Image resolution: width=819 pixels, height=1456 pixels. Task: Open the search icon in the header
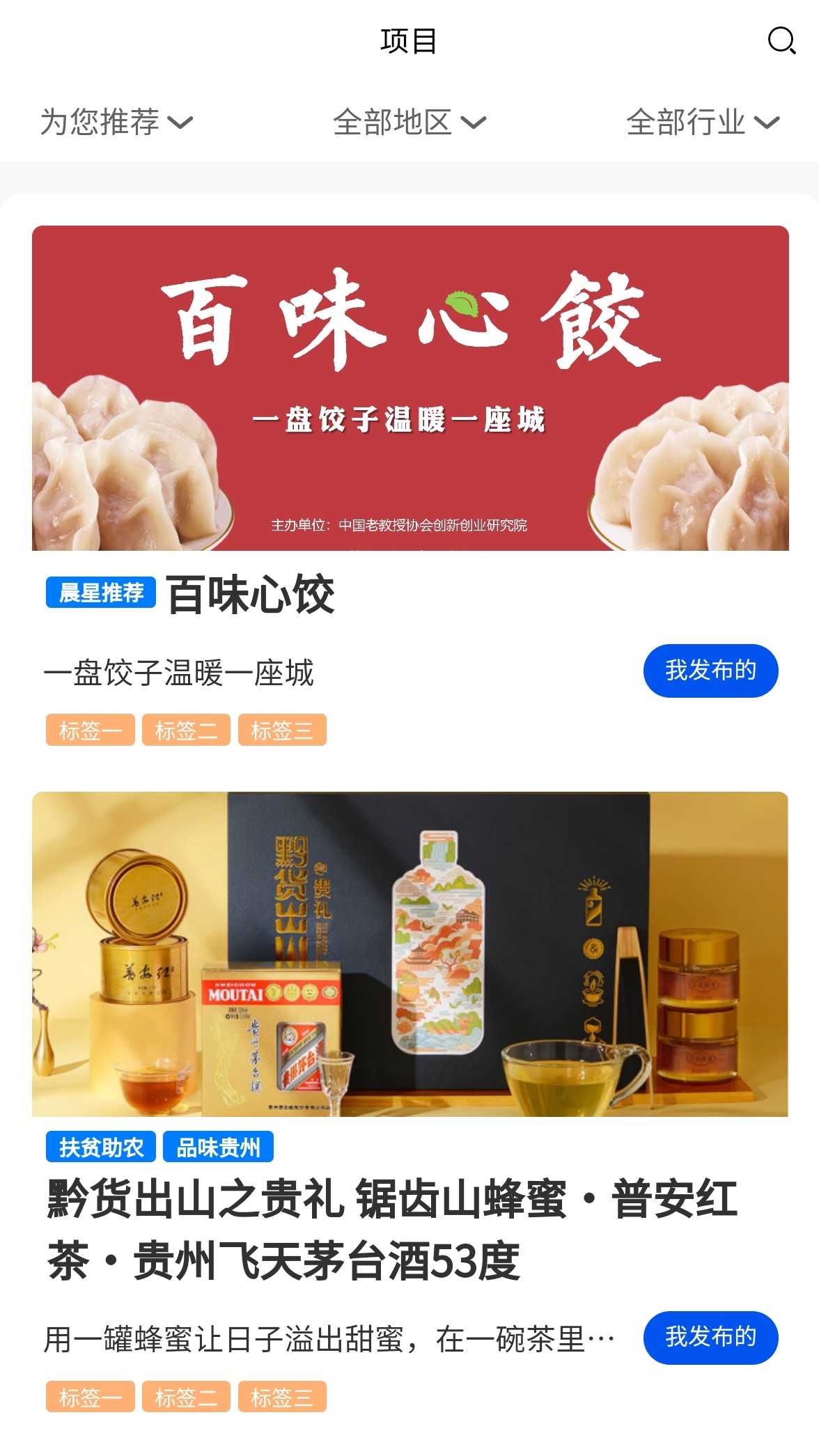tap(781, 40)
